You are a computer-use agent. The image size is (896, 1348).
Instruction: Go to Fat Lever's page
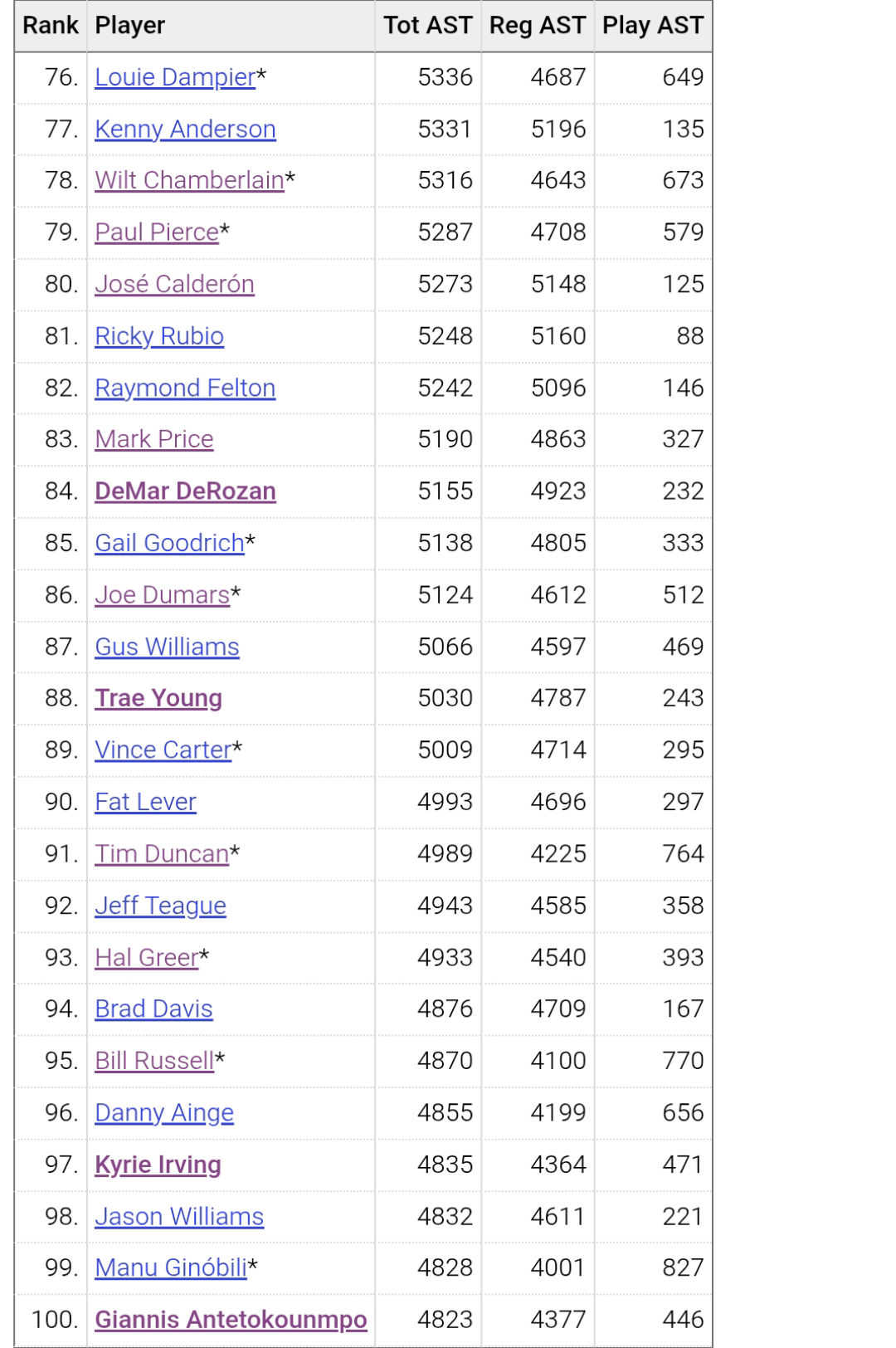click(x=145, y=802)
